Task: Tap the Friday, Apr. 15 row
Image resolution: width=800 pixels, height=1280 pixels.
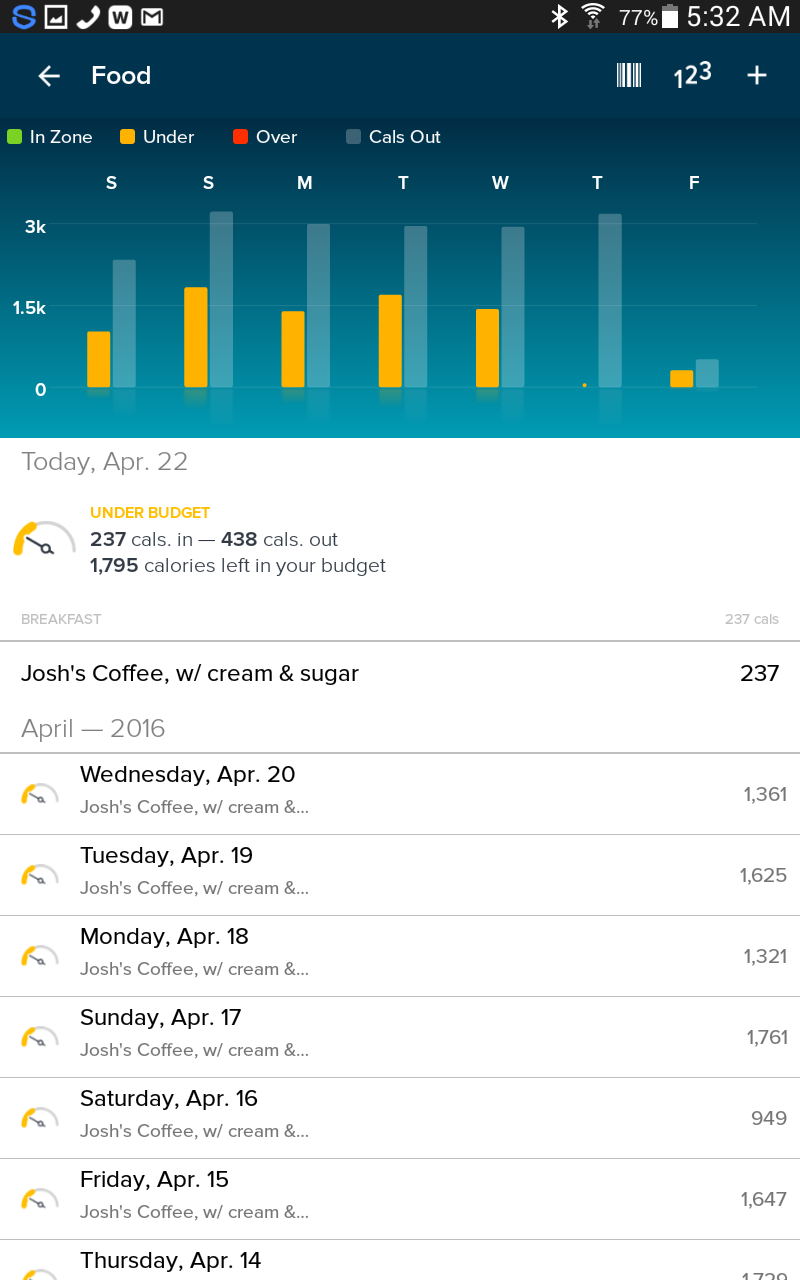Action: pyautogui.click(x=400, y=1199)
